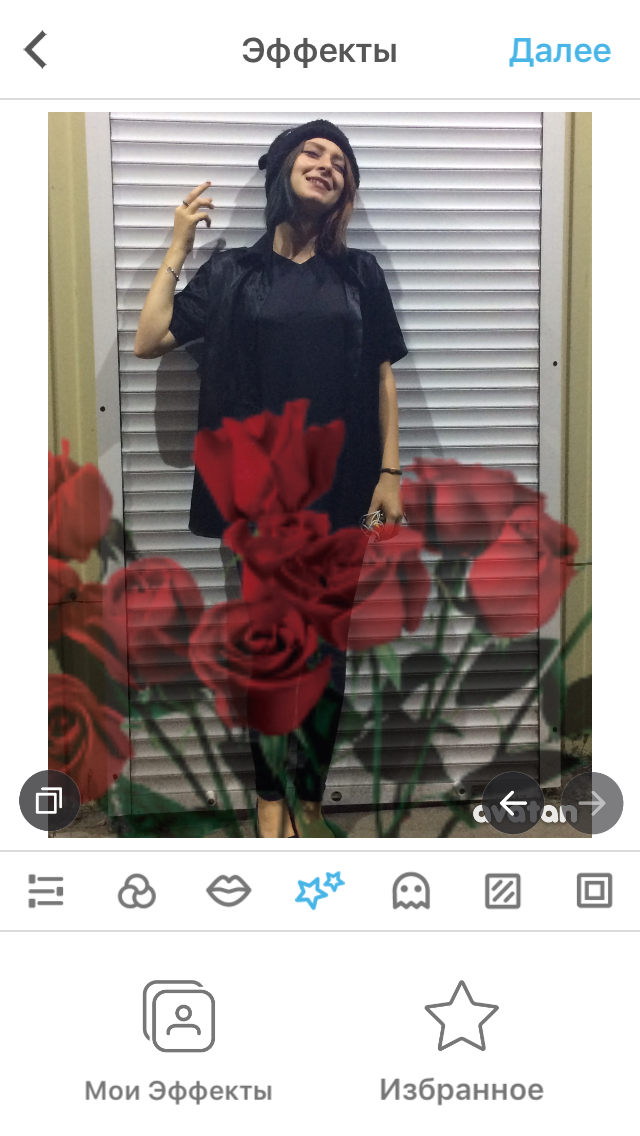Image resolution: width=640 pixels, height=1136 pixels.
Task: Open the adjustment sliders tool
Action: tap(46, 890)
